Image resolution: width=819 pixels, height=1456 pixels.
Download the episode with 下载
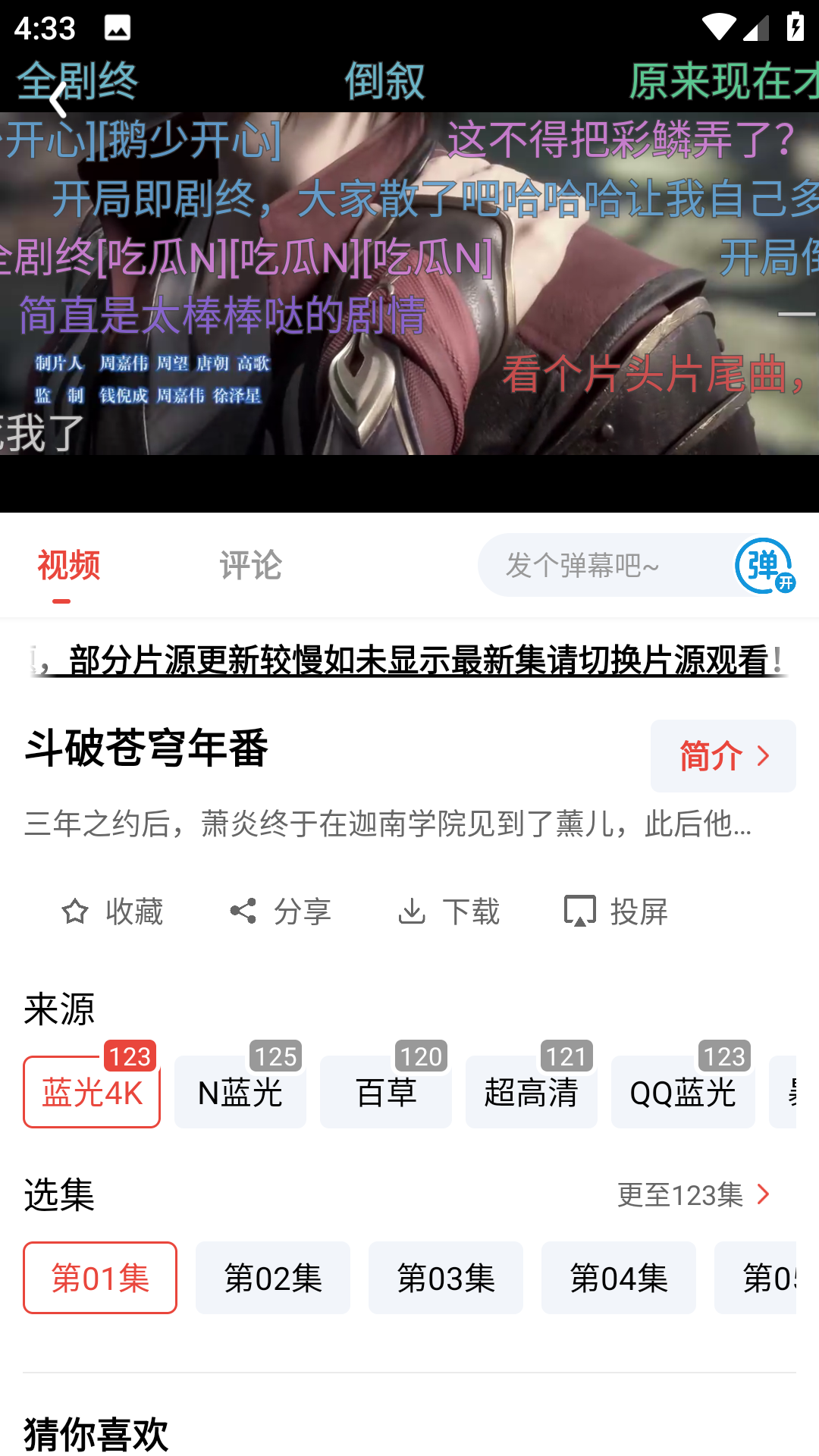click(449, 912)
